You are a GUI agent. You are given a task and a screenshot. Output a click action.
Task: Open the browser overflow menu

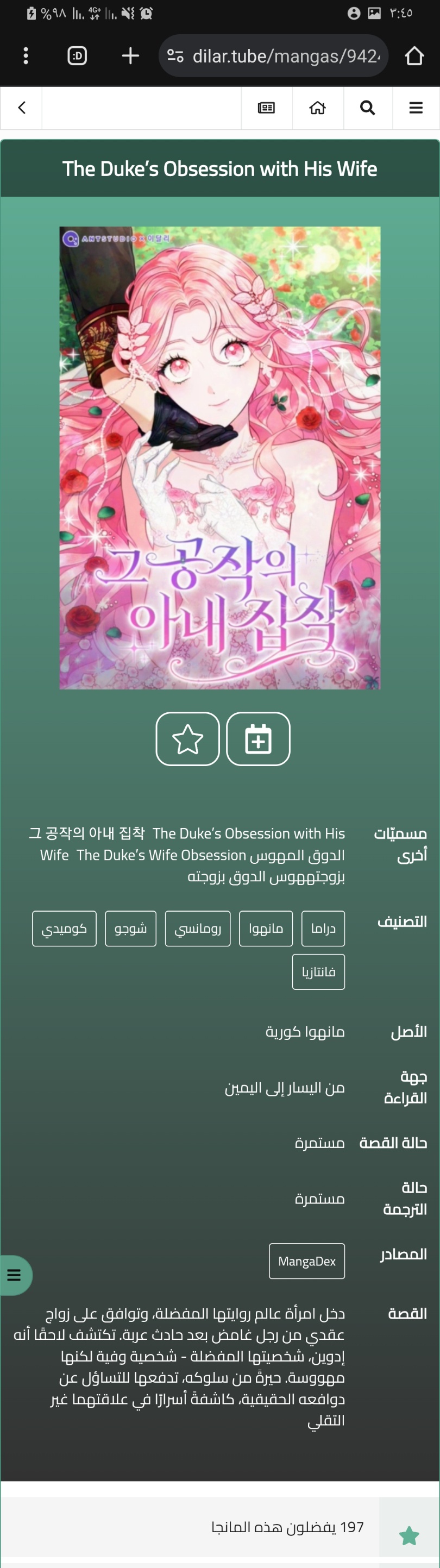pyautogui.click(x=26, y=56)
